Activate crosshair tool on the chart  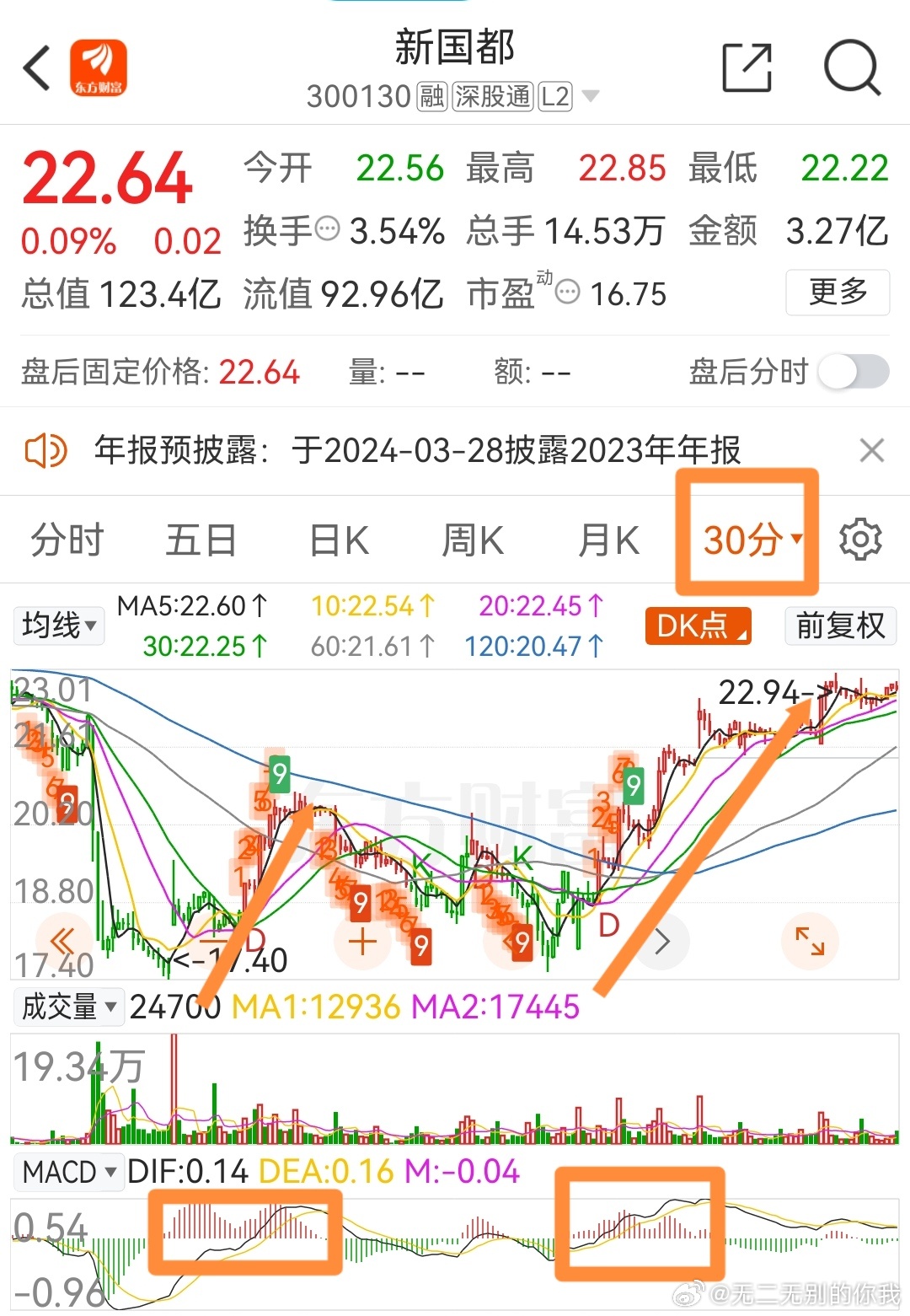click(361, 942)
